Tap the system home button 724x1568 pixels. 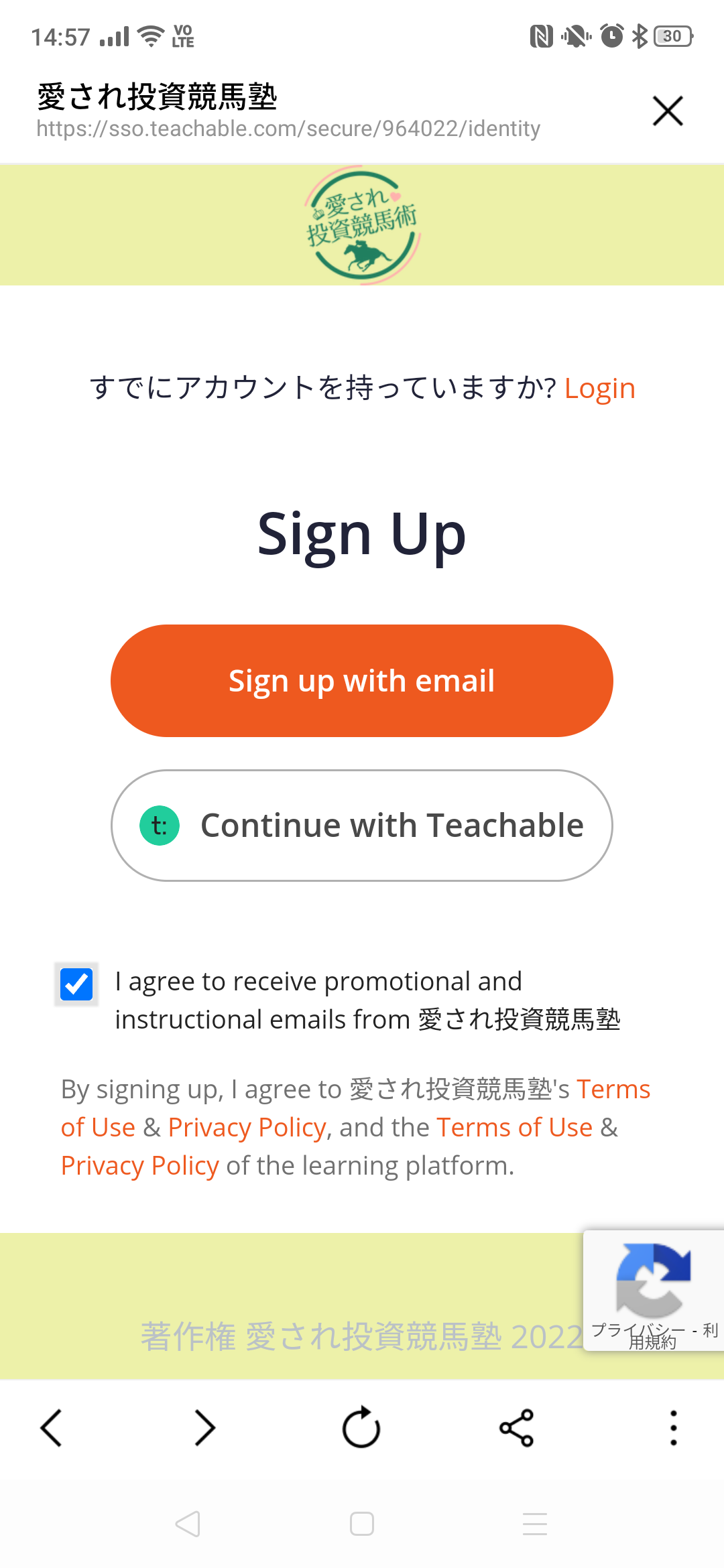pyautogui.click(x=362, y=1524)
